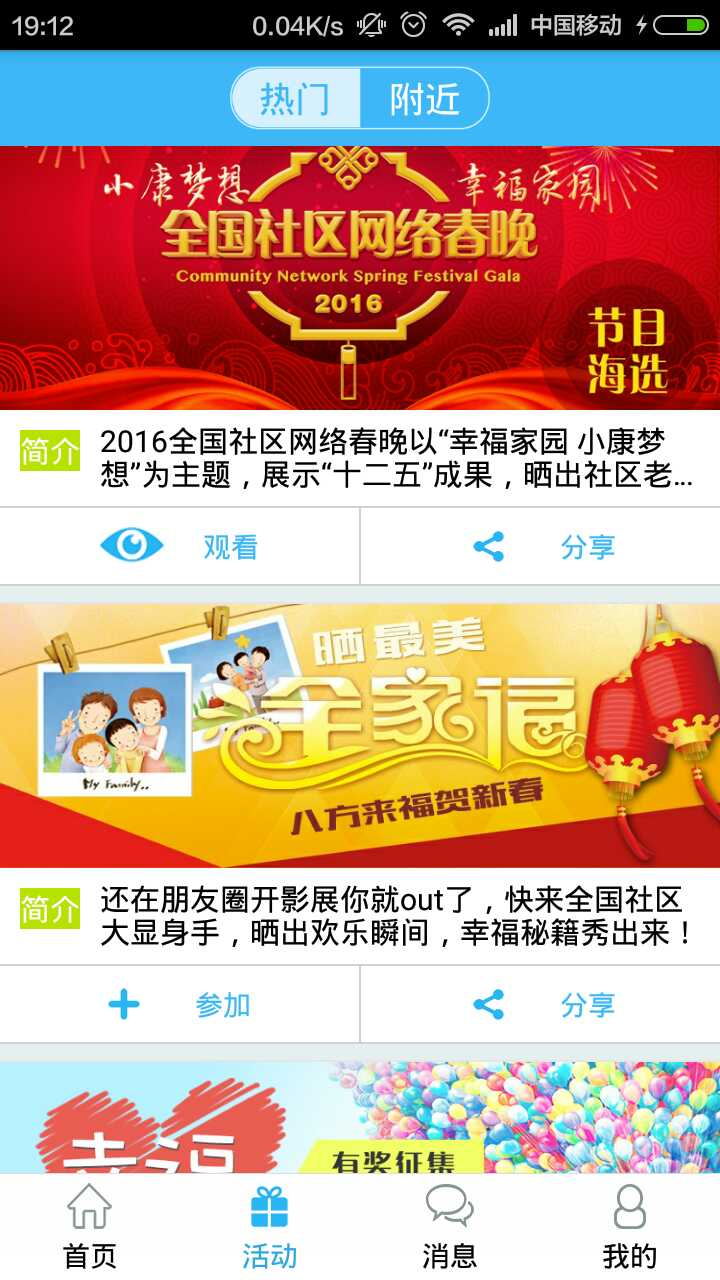
Task: Switch to the 热门 tab
Action: 295,99
